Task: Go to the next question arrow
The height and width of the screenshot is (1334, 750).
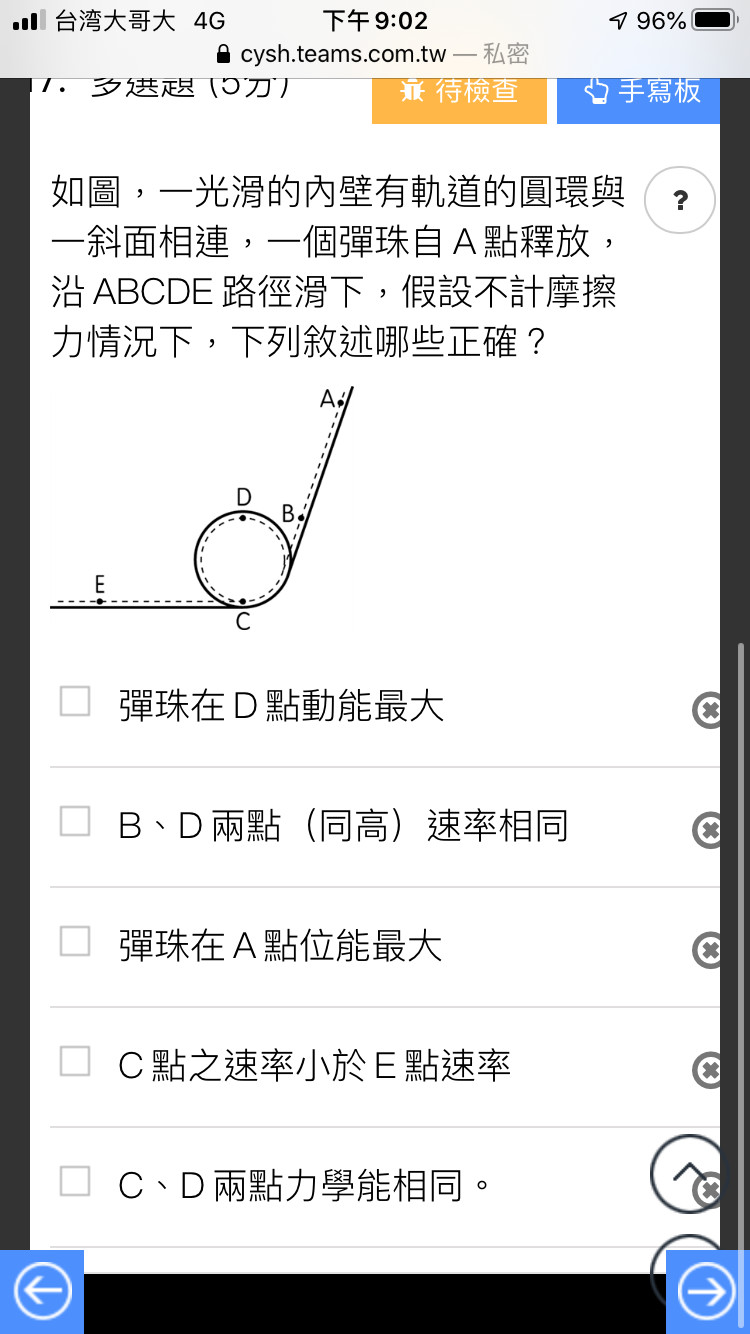Action: 708,1292
